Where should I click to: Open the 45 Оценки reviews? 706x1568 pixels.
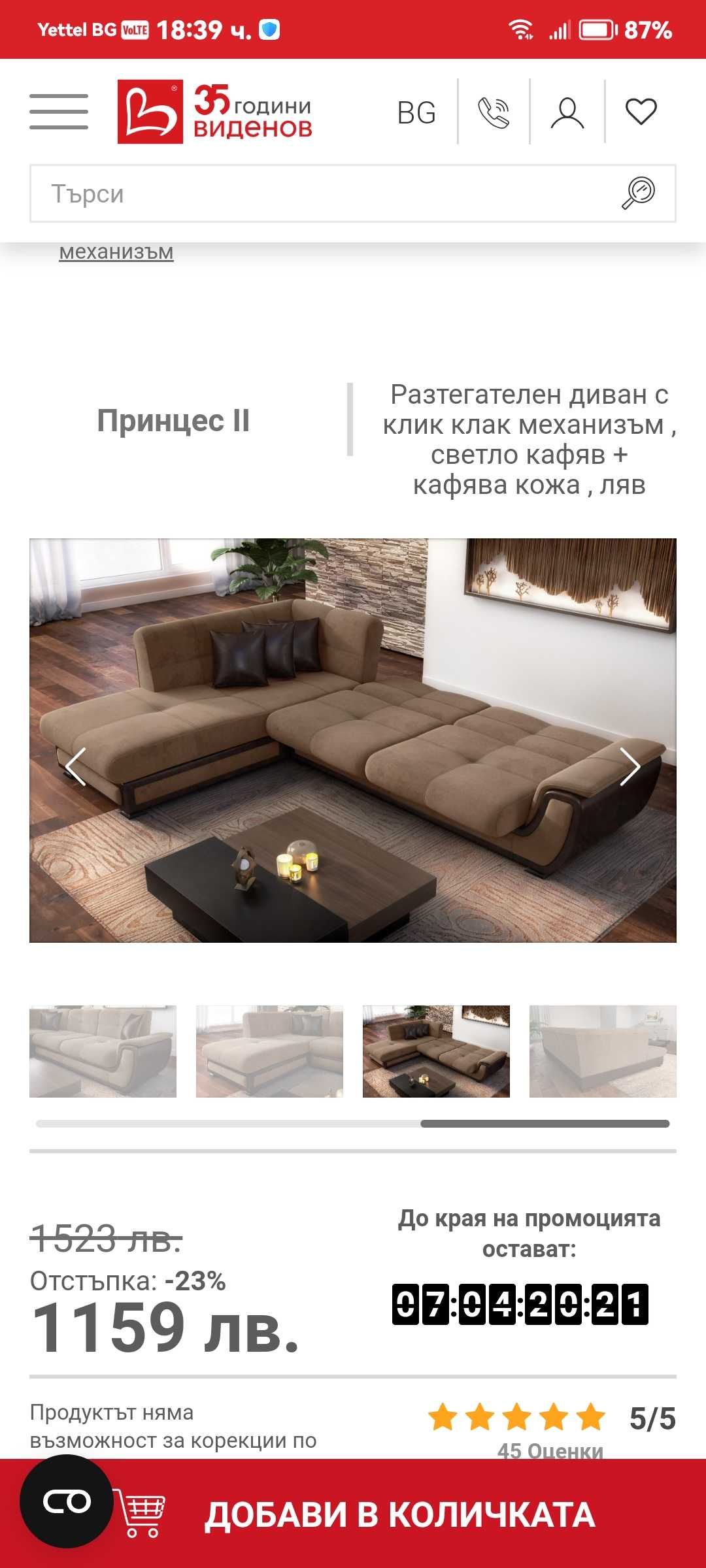click(550, 1450)
